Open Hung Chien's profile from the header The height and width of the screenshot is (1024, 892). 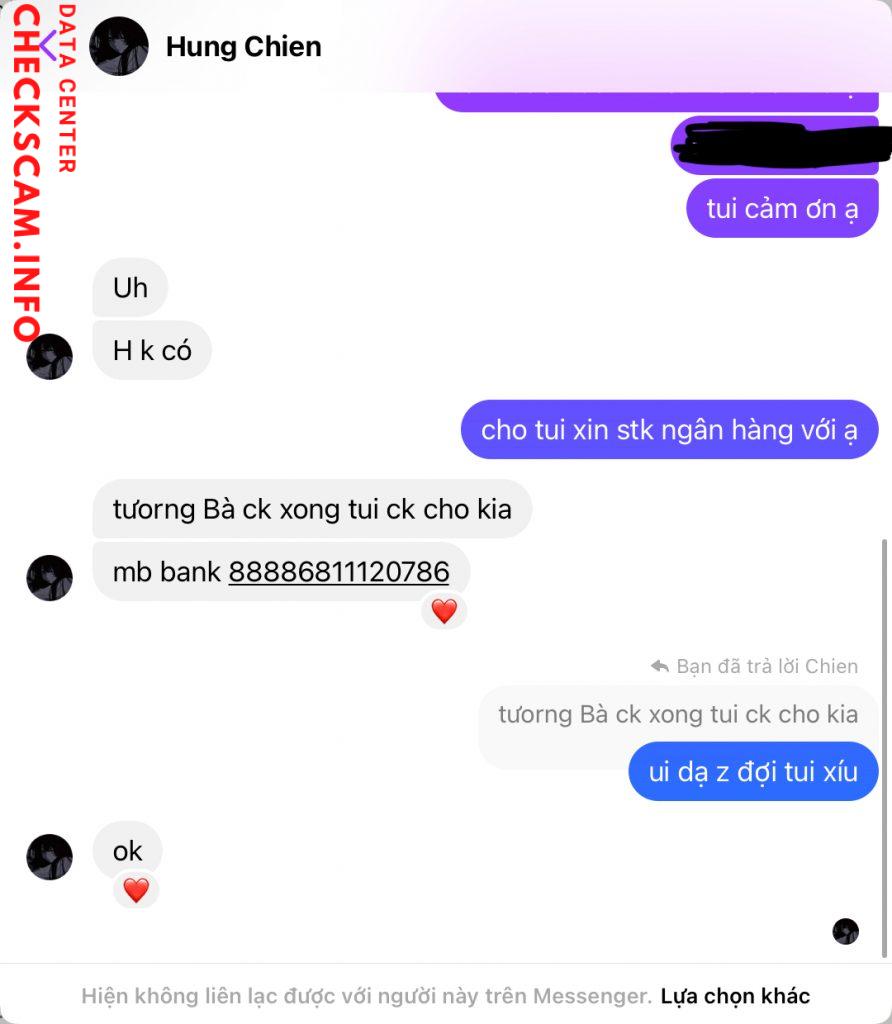coord(243,47)
